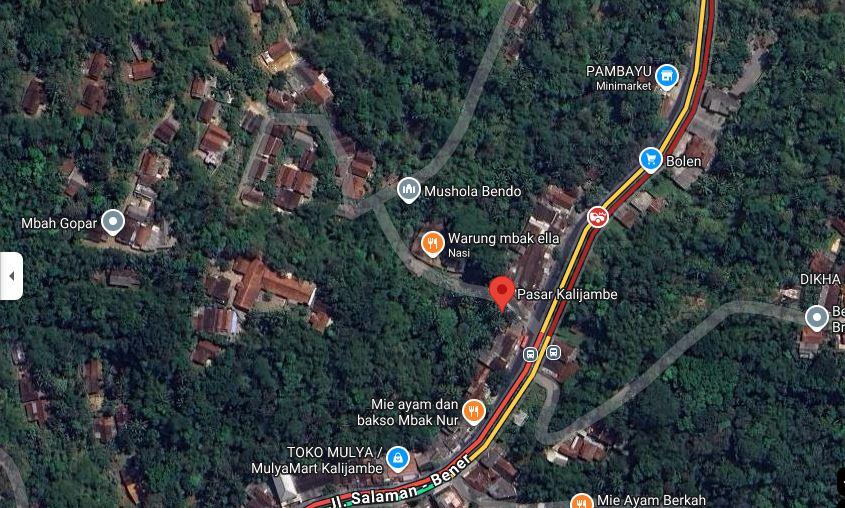Open the Mbah Gopar place marker

[x=113, y=222]
